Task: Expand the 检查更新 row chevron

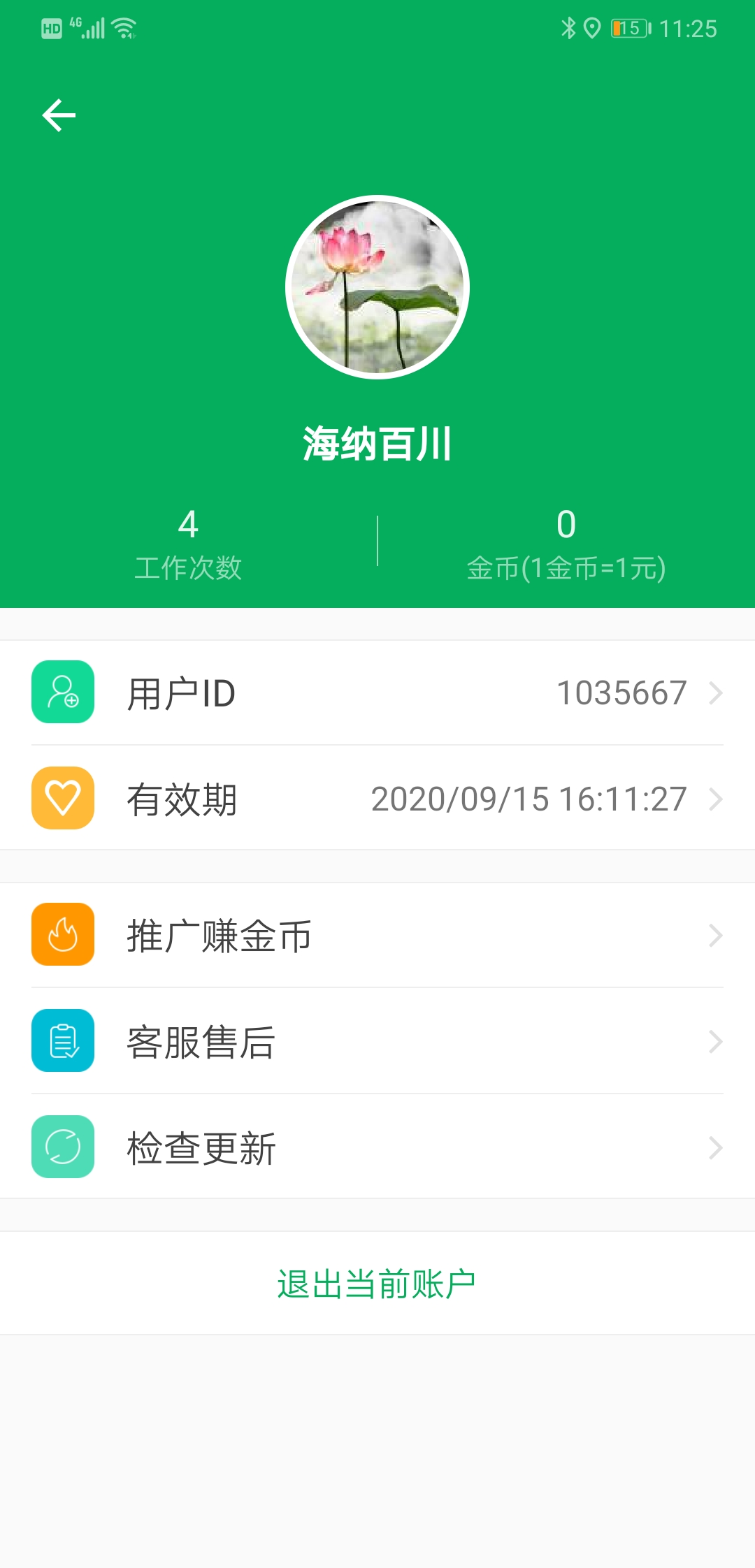Action: point(716,1147)
